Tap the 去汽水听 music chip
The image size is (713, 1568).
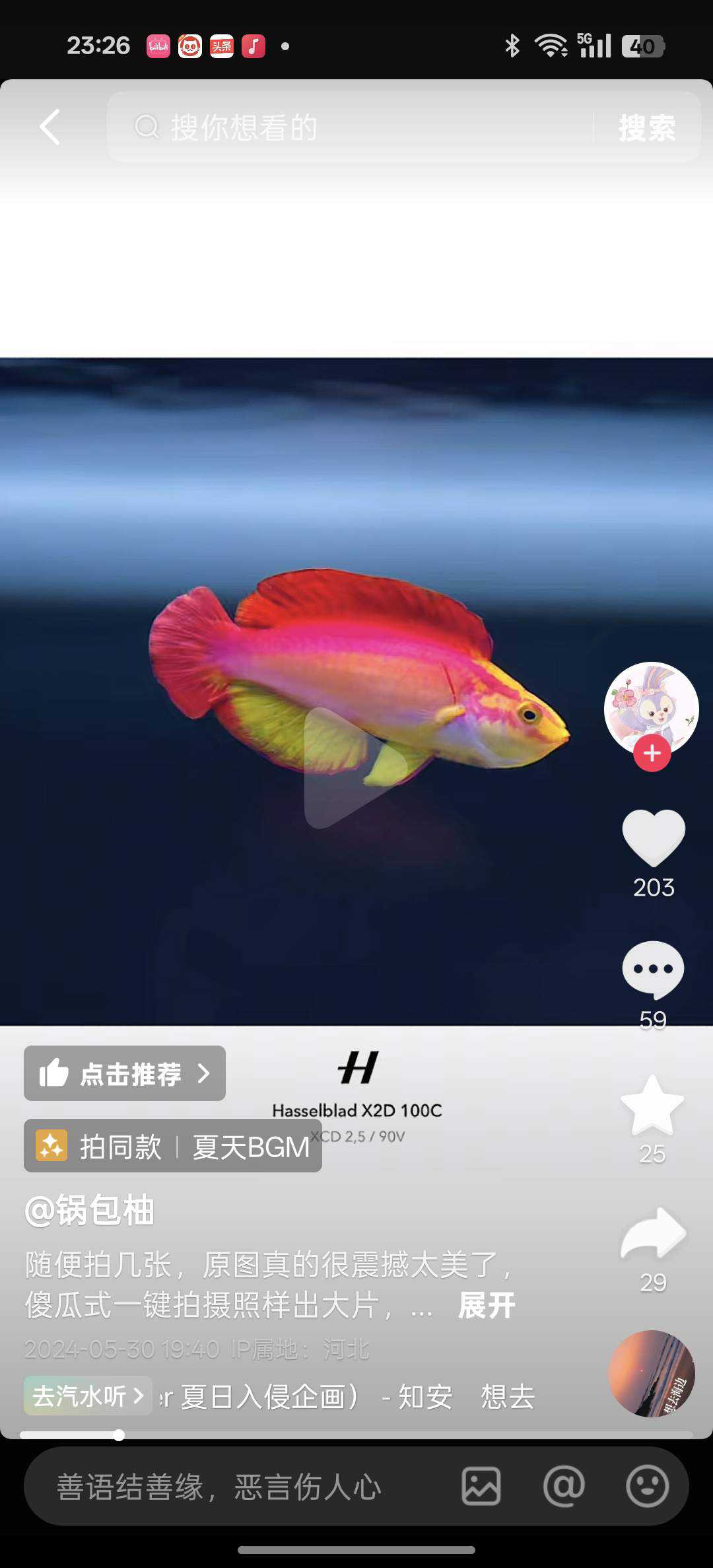tap(88, 1396)
